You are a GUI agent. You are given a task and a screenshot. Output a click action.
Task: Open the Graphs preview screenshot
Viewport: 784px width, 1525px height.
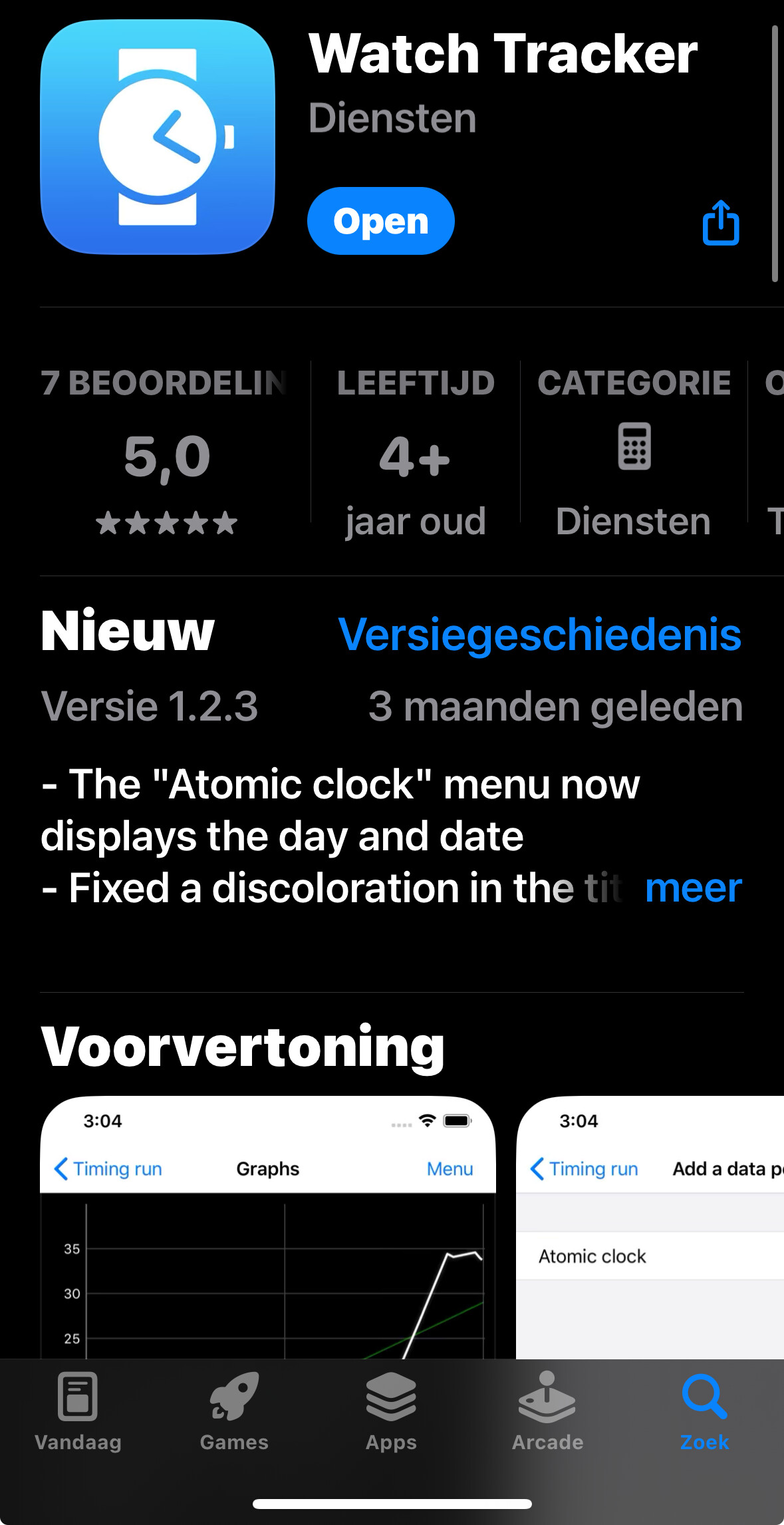268,1227
